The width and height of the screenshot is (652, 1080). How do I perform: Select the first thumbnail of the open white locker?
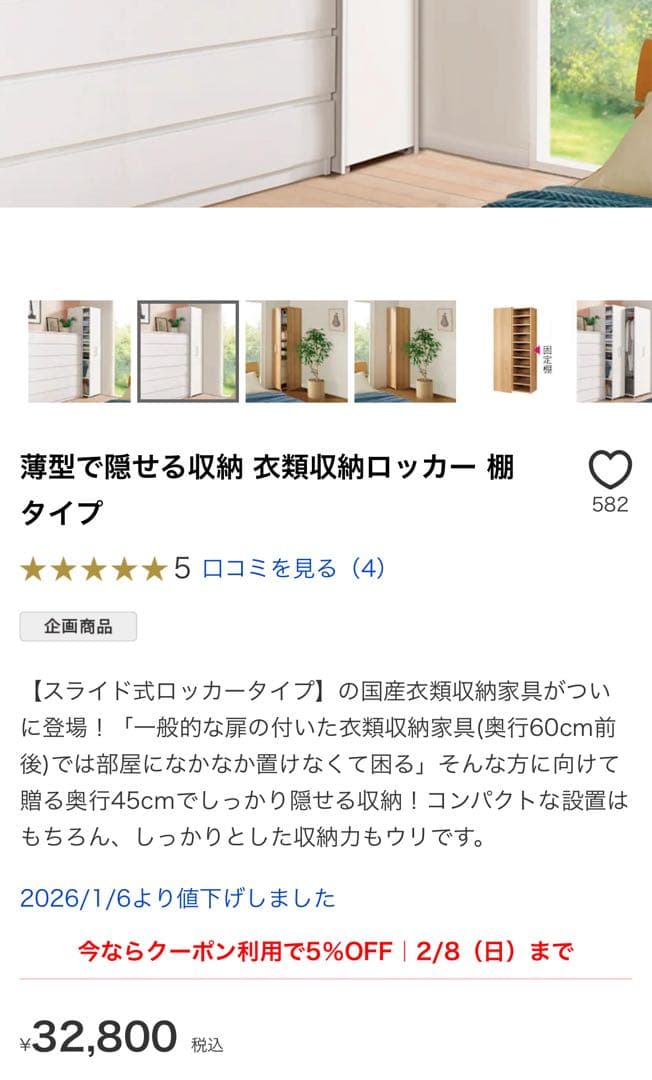pos(79,351)
